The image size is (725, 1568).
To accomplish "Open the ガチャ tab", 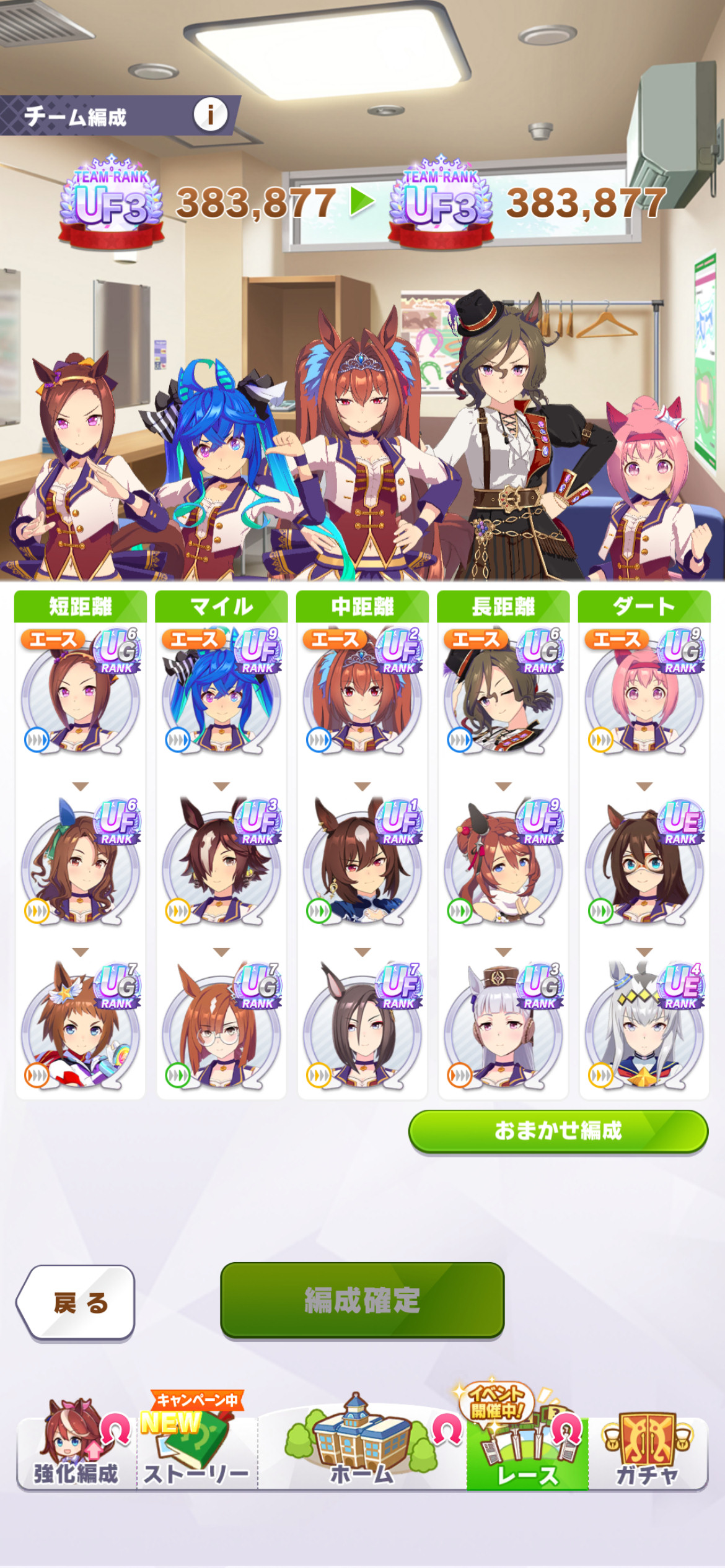I will point(647,1447).
